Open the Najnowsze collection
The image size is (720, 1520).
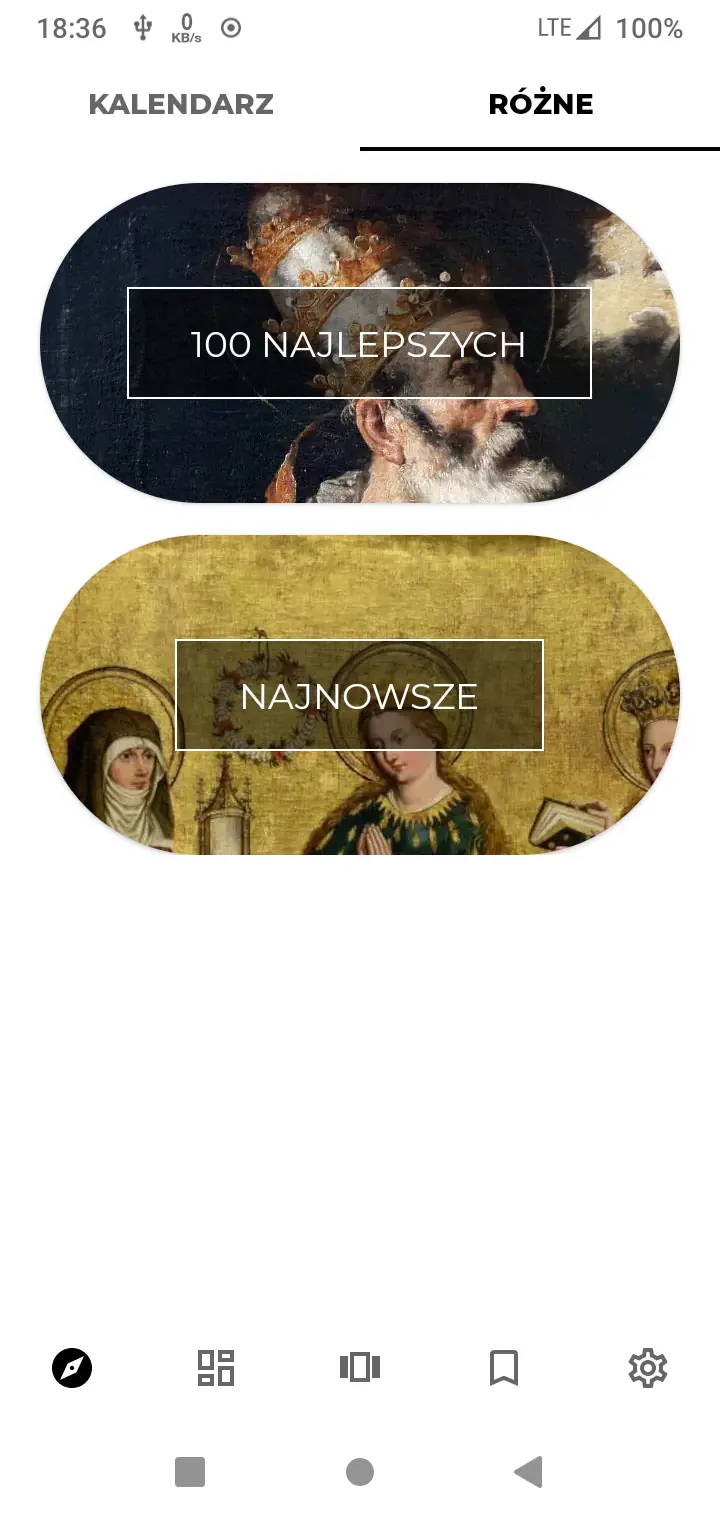pos(359,695)
